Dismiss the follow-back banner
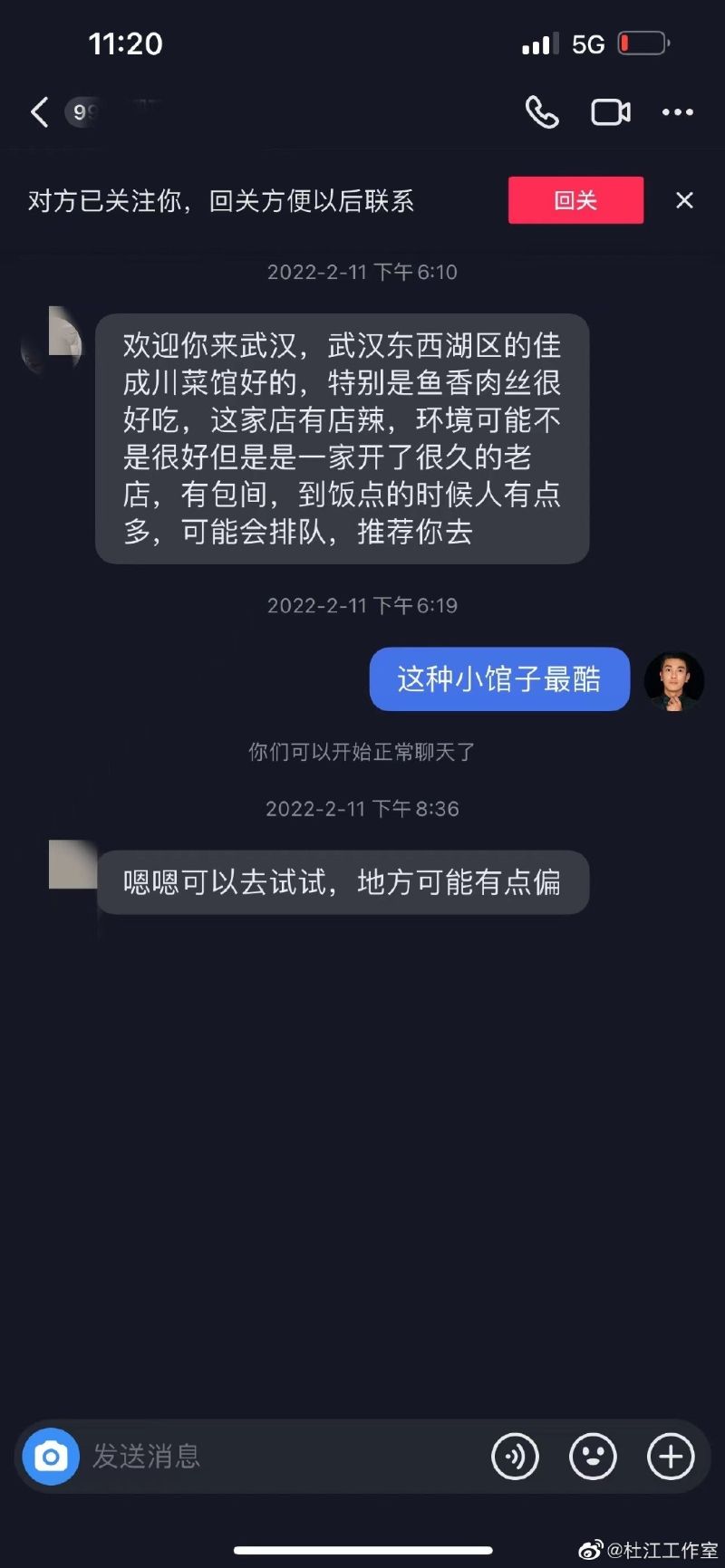This screenshot has width=725, height=1568. point(684,200)
